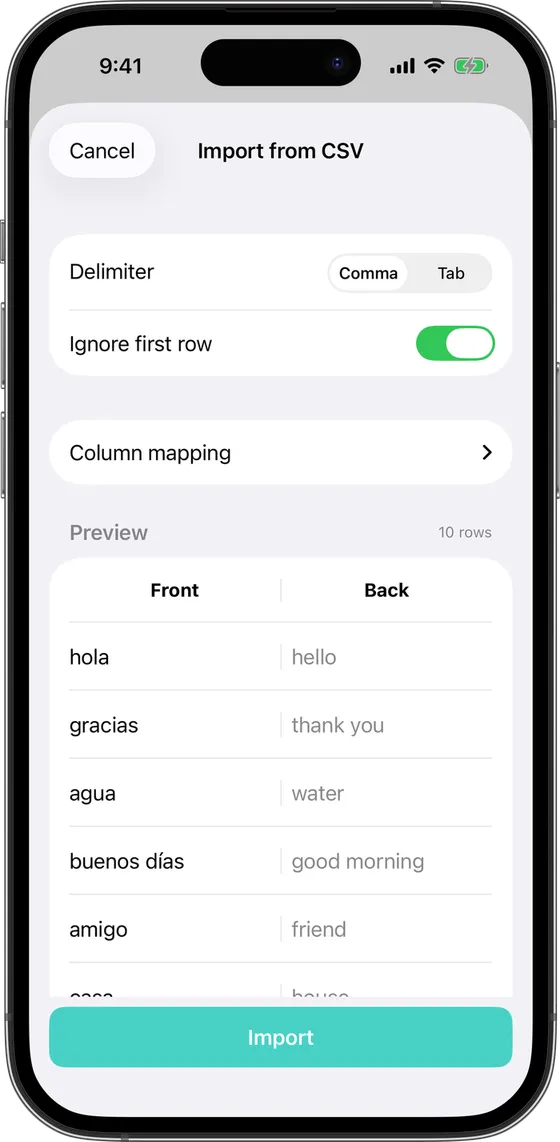Open Column mapping settings

(x=280, y=452)
